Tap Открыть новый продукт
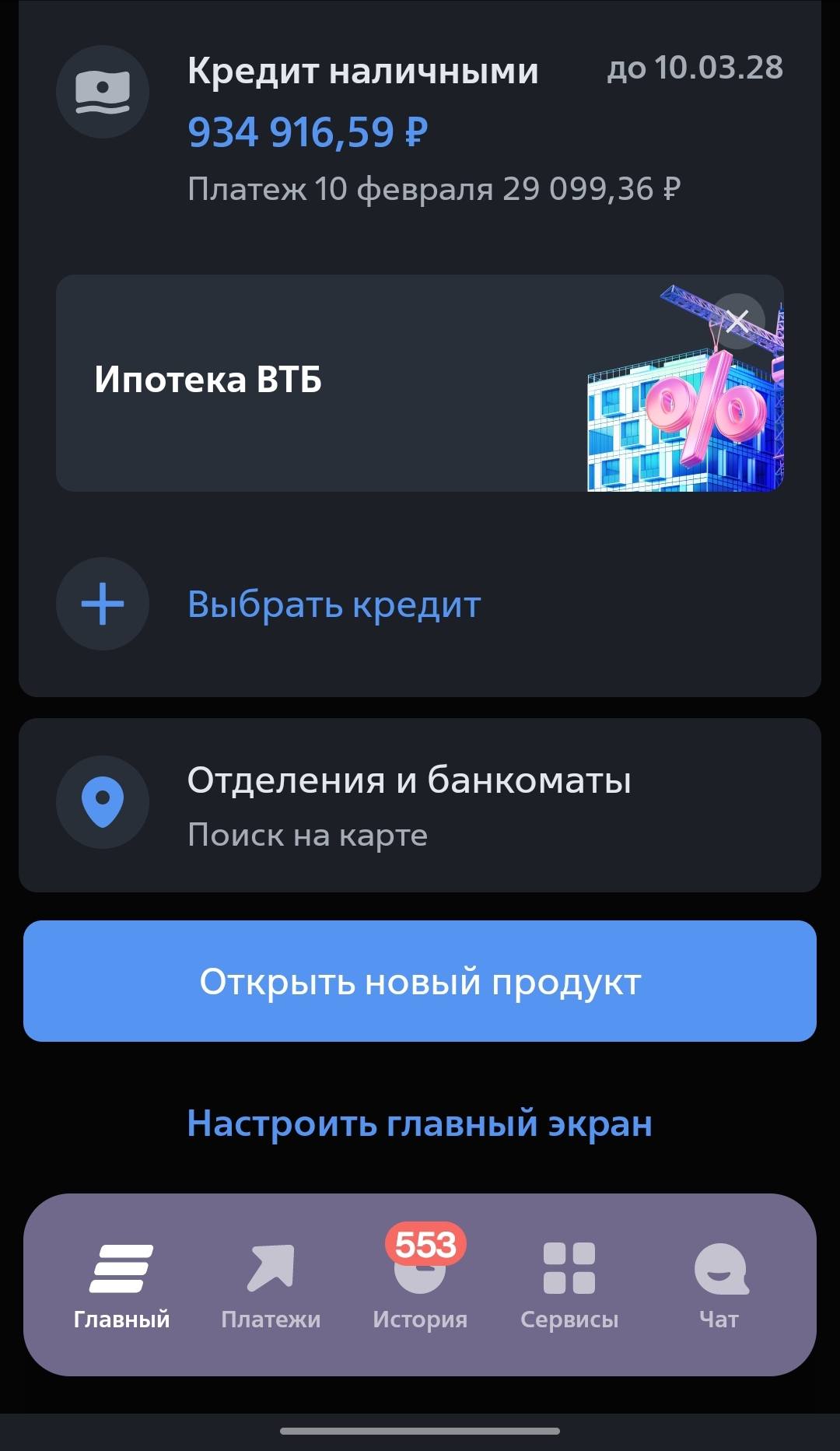This screenshot has width=840, height=1451. tap(420, 981)
